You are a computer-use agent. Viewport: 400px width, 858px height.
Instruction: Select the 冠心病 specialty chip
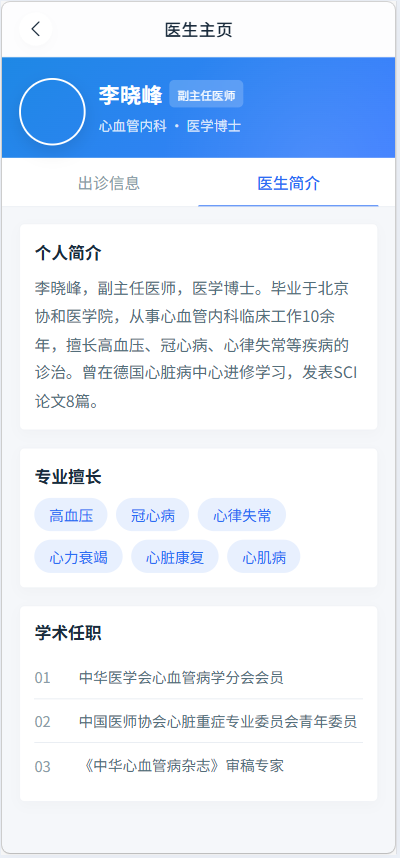click(153, 515)
